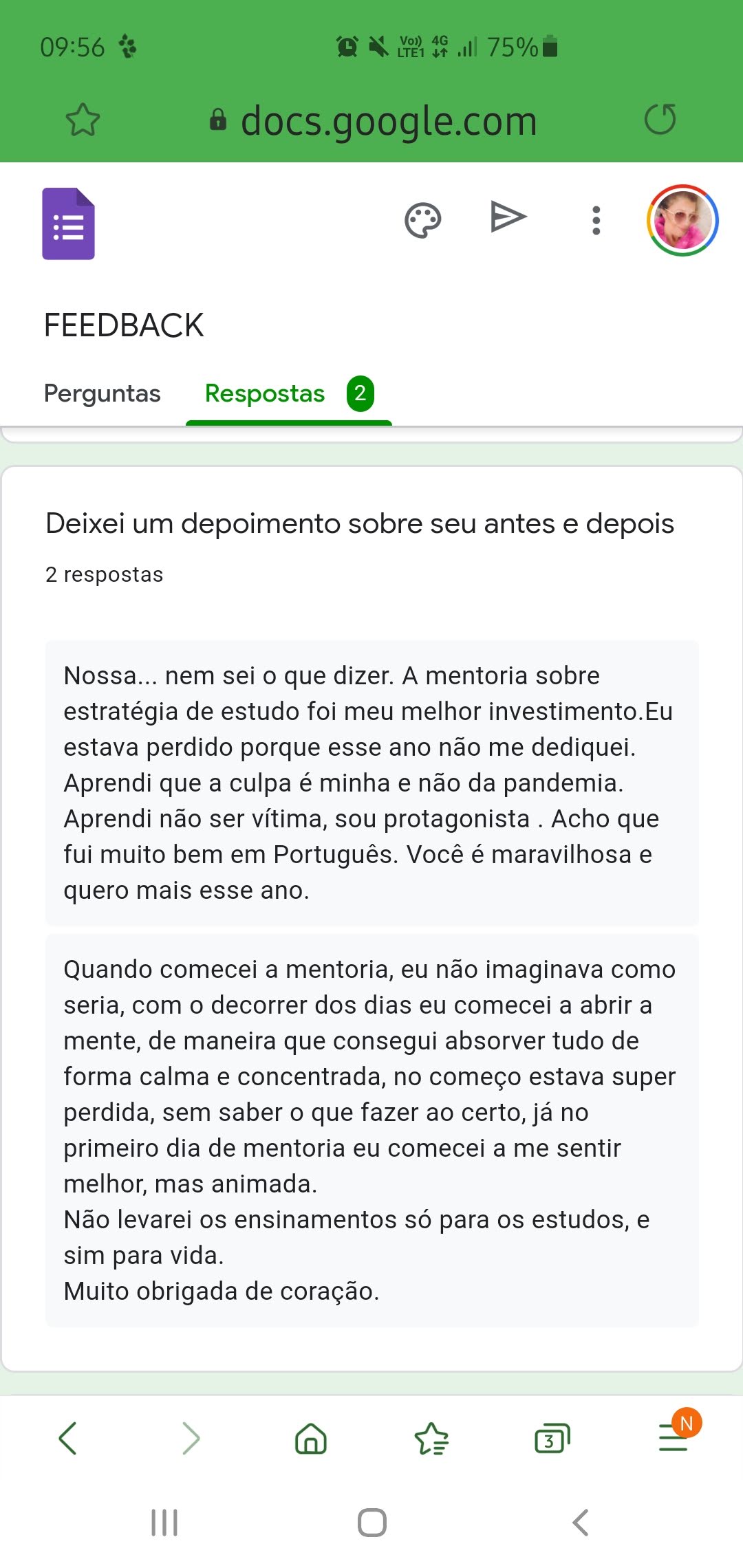
Task: Bookmark this page with the star icon
Action: tap(83, 120)
